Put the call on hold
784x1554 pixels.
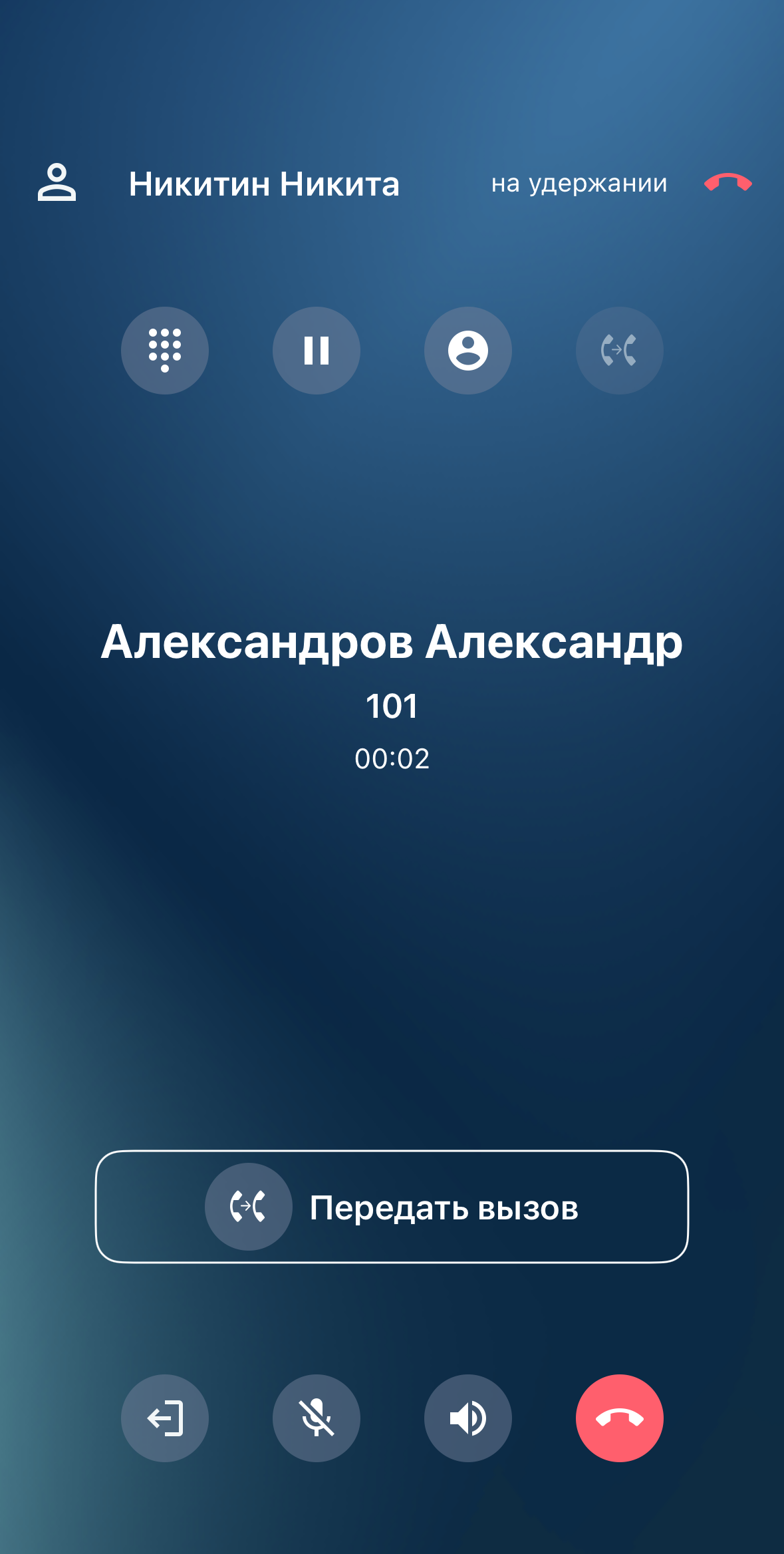(x=316, y=351)
